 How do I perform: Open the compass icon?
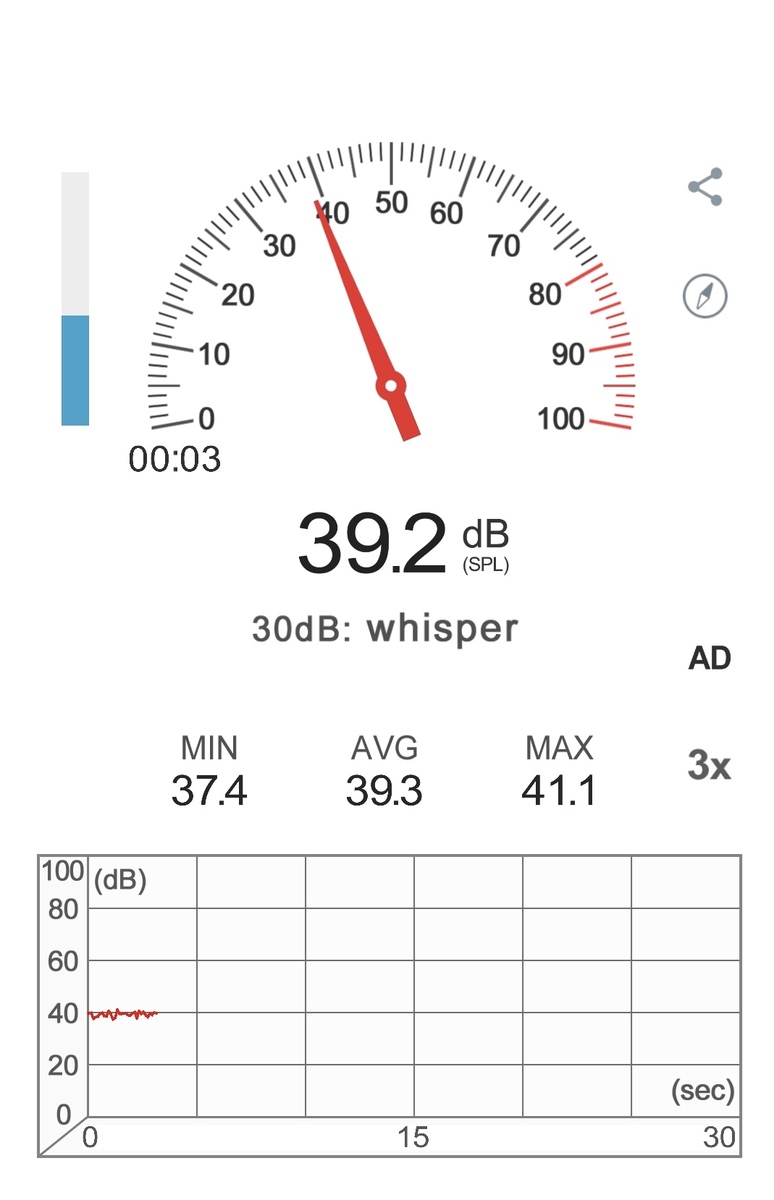(705, 296)
